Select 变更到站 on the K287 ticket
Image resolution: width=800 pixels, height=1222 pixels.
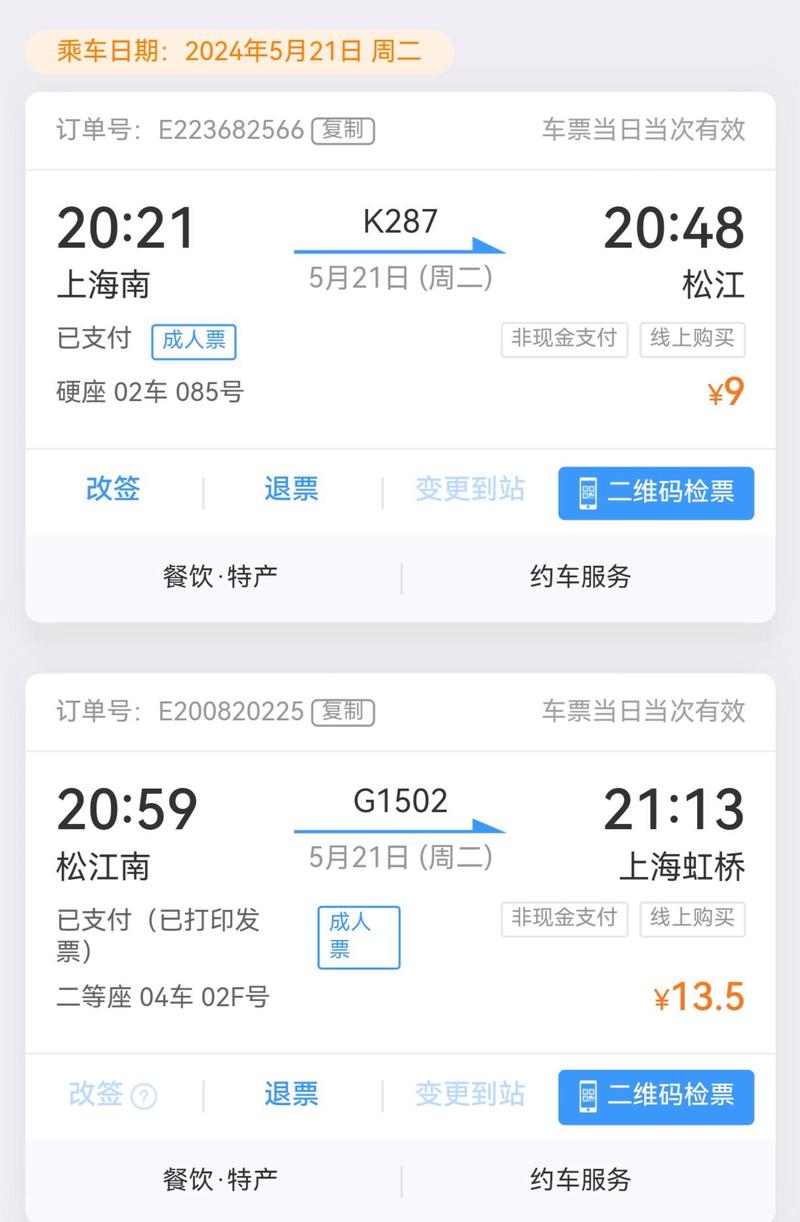pyautogui.click(x=469, y=490)
